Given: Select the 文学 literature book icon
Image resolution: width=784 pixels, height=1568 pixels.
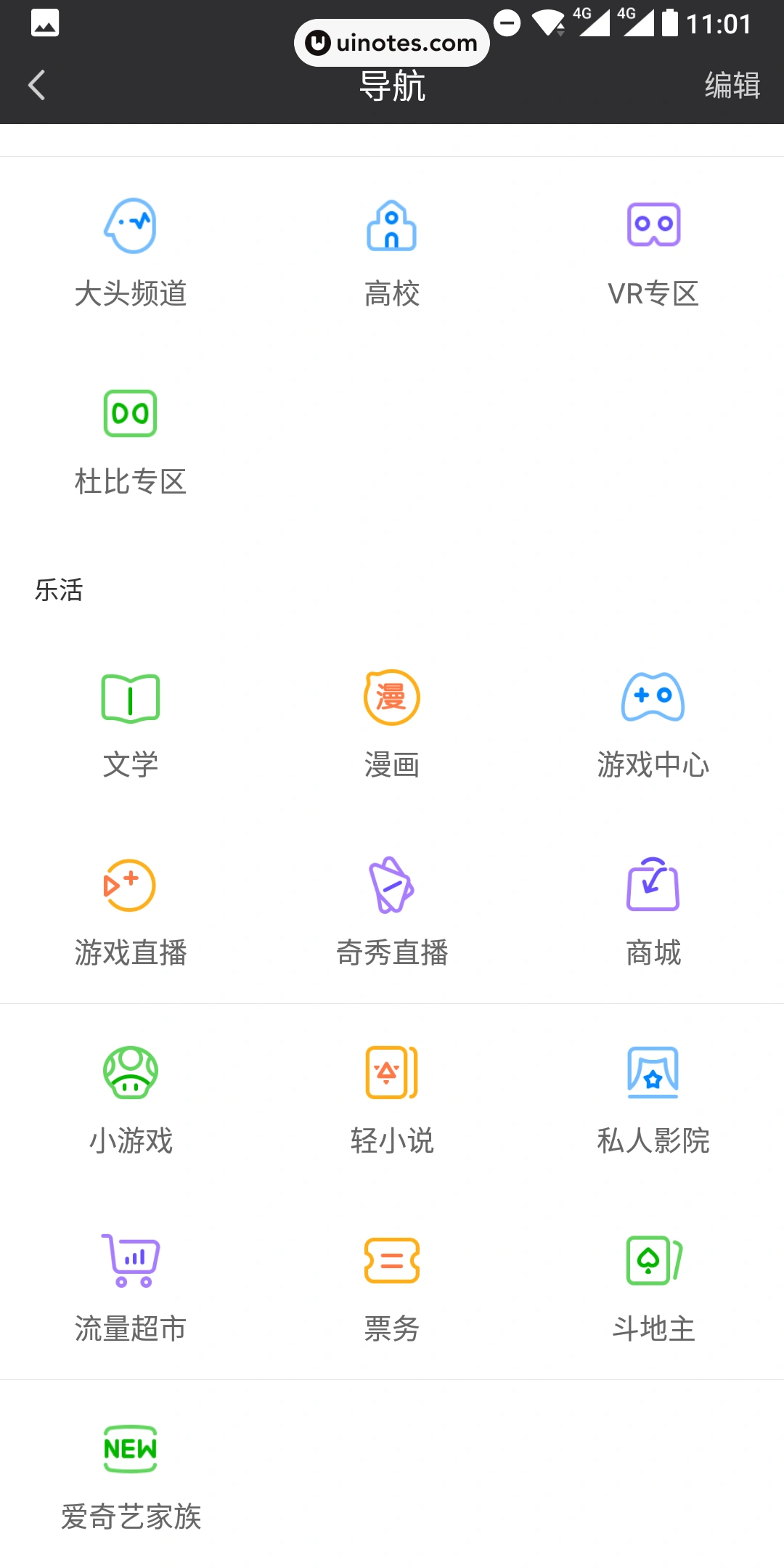Looking at the screenshot, I should (131, 697).
